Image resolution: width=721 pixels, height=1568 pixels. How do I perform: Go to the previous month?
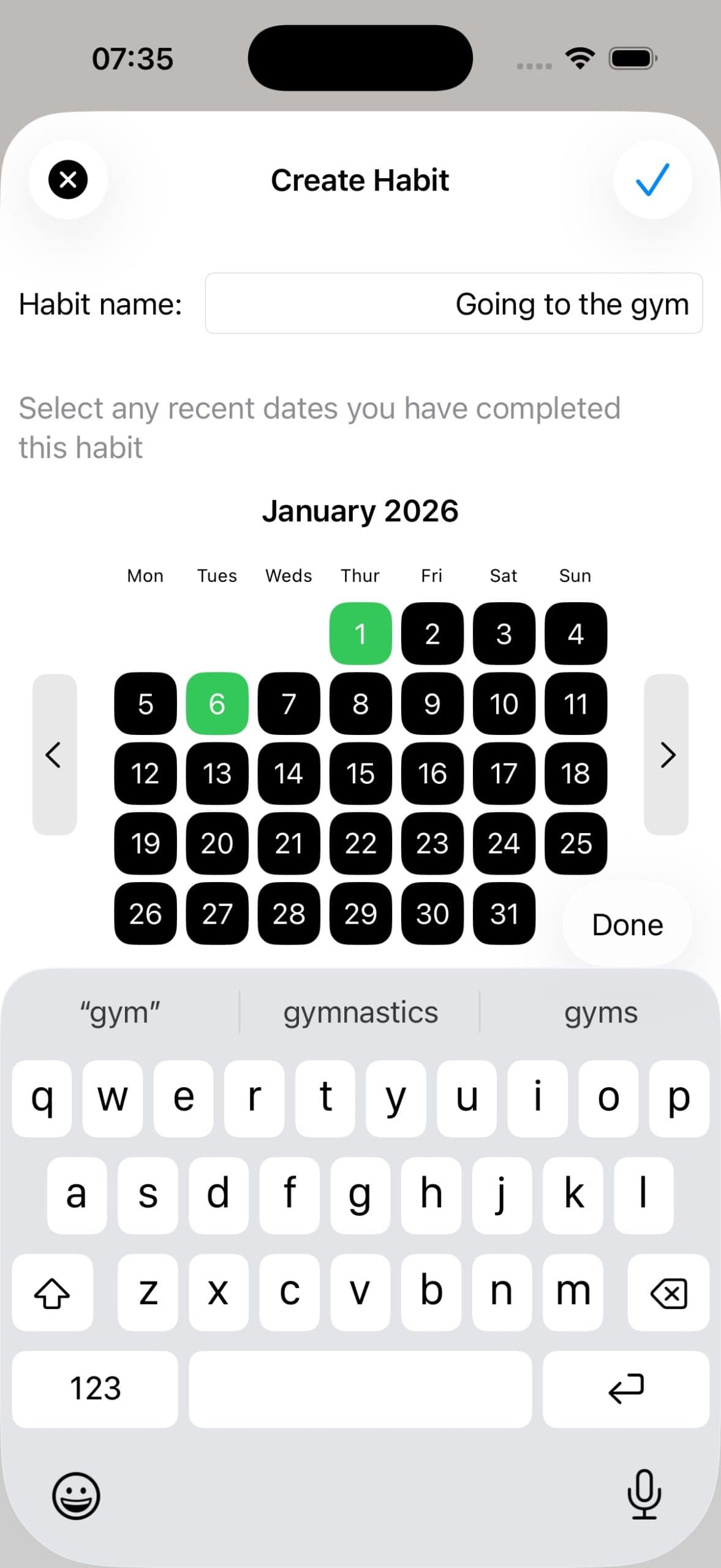pos(54,755)
